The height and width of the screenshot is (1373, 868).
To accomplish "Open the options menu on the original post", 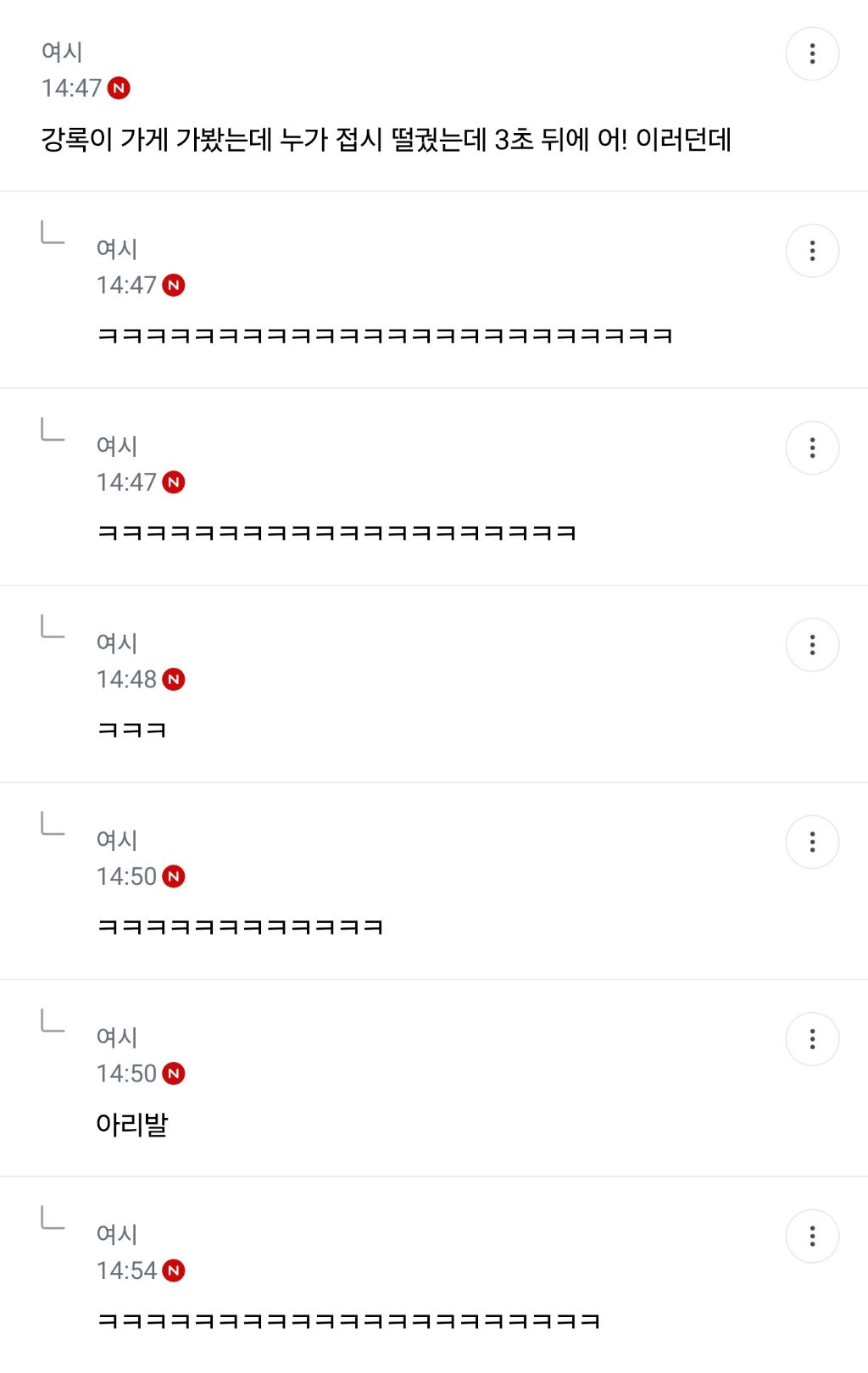I will click(x=811, y=54).
